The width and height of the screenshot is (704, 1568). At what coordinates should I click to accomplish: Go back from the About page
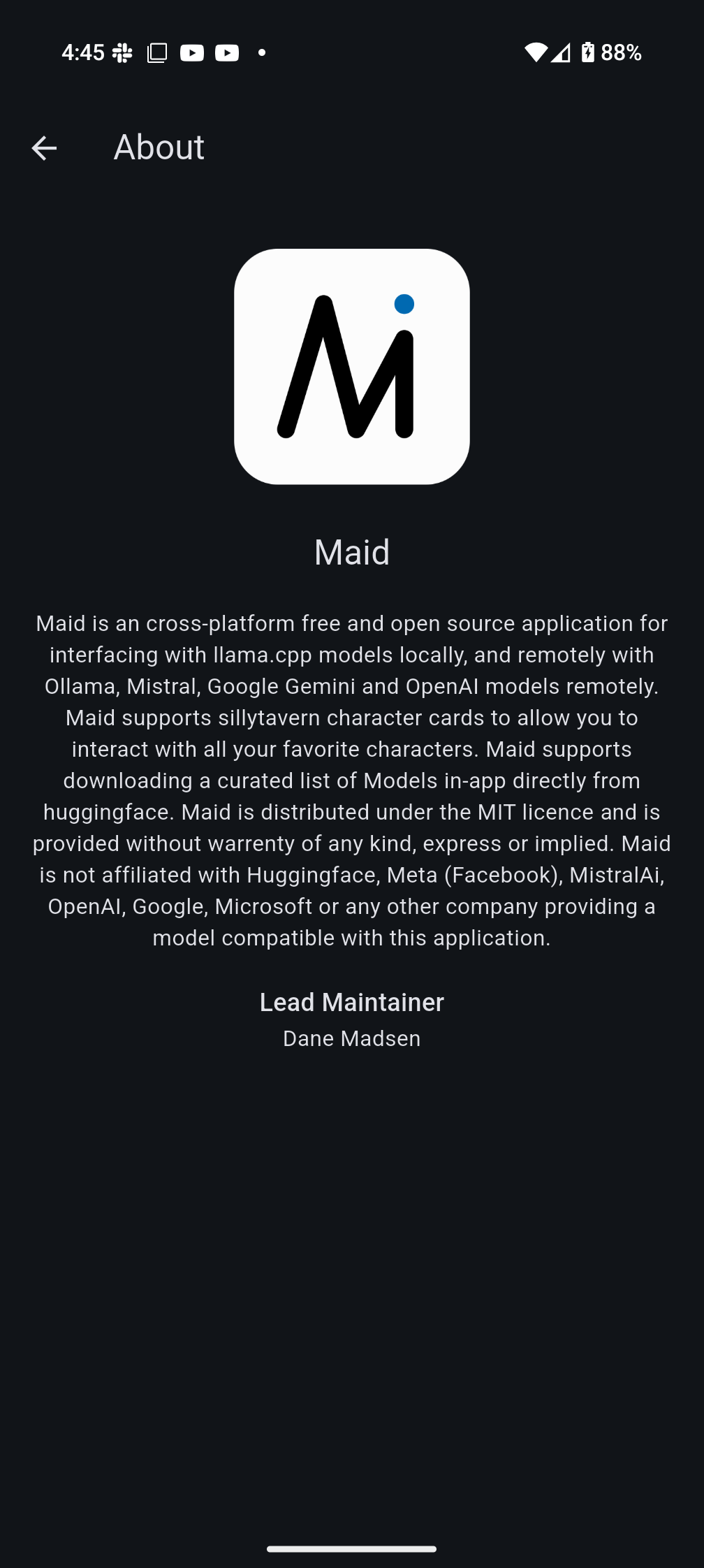pyautogui.click(x=44, y=147)
